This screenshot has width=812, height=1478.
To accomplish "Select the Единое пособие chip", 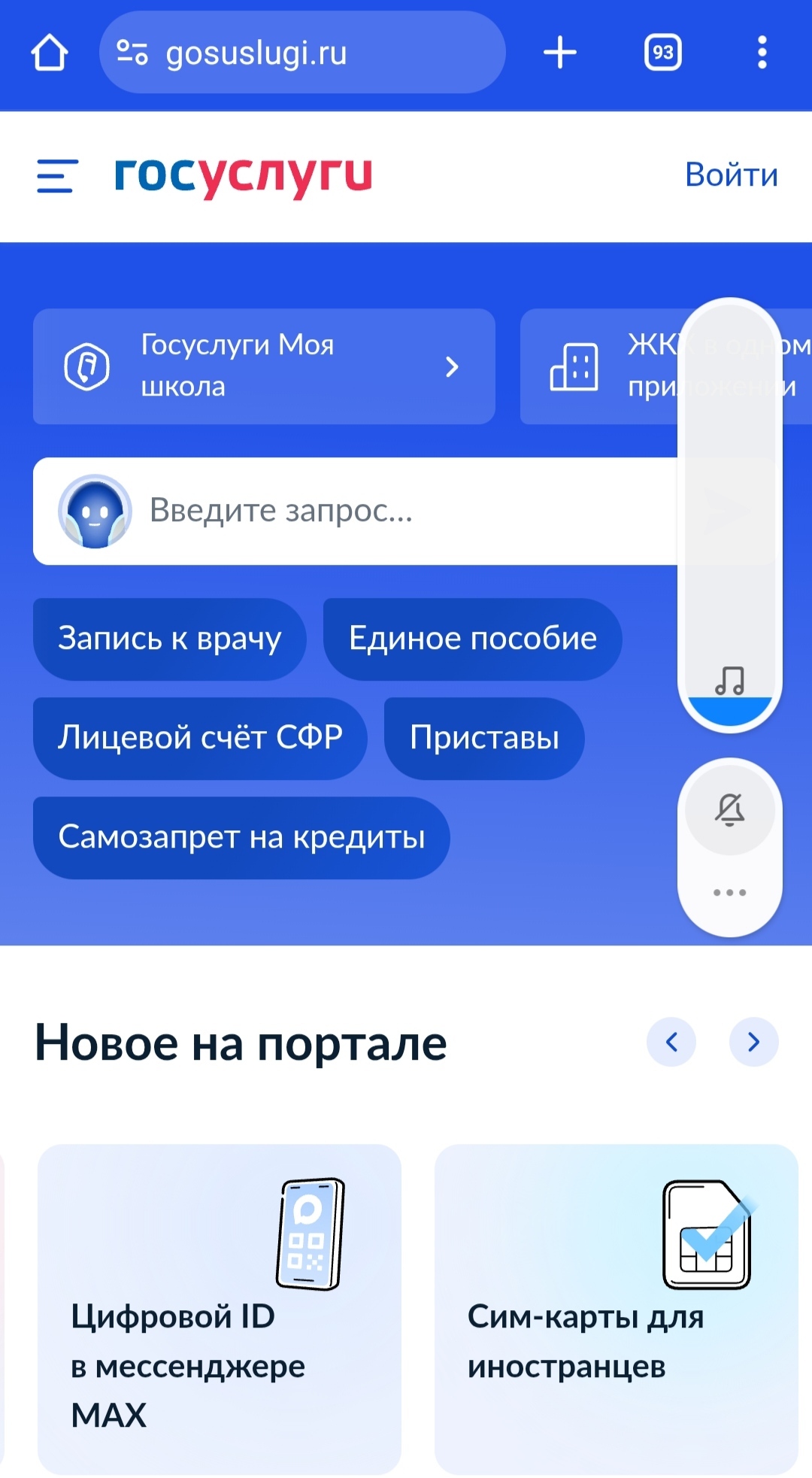I will (472, 639).
